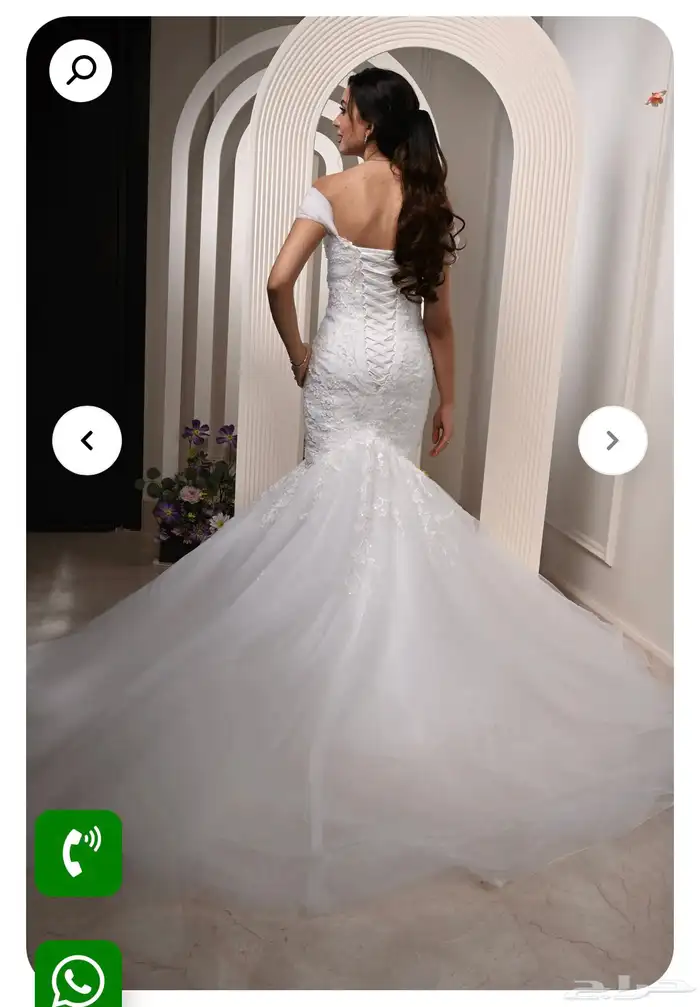This screenshot has height=1007, width=700.
Task: Show the next listing photo
Action: click(612, 440)
